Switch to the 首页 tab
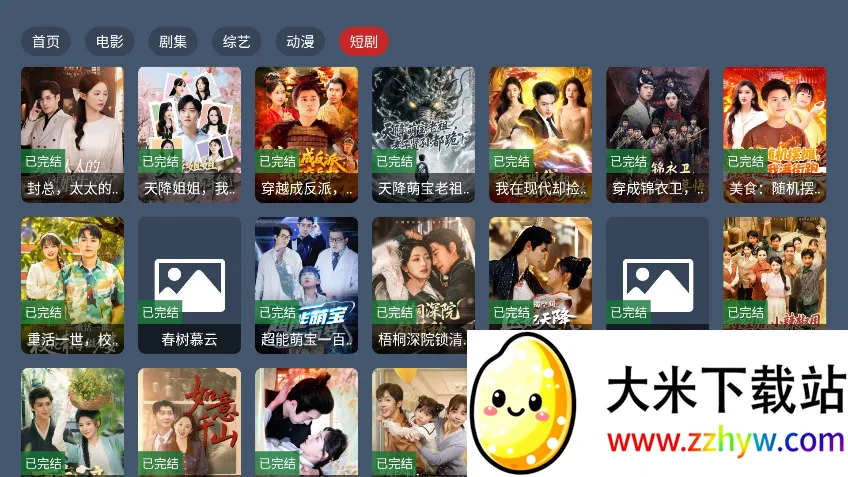This screenshot has height=477, width=848. 45,41
